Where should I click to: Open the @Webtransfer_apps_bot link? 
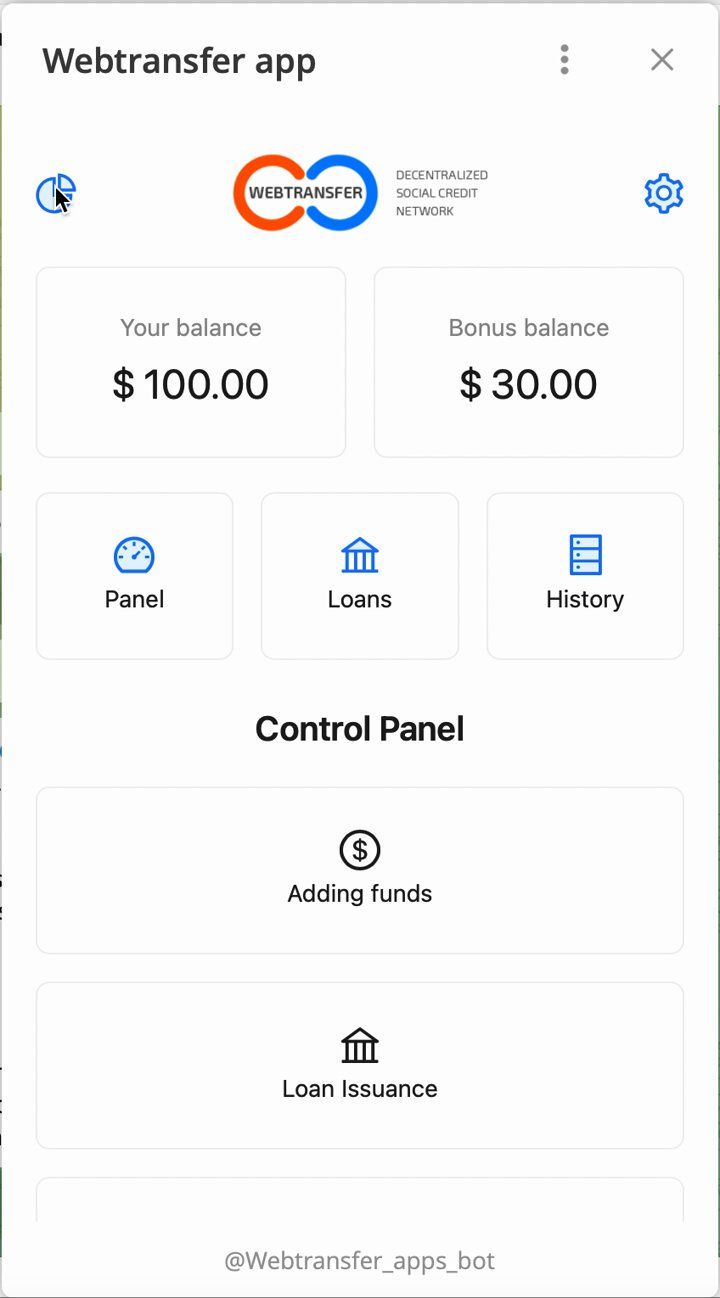click(x=360, y=1260)
